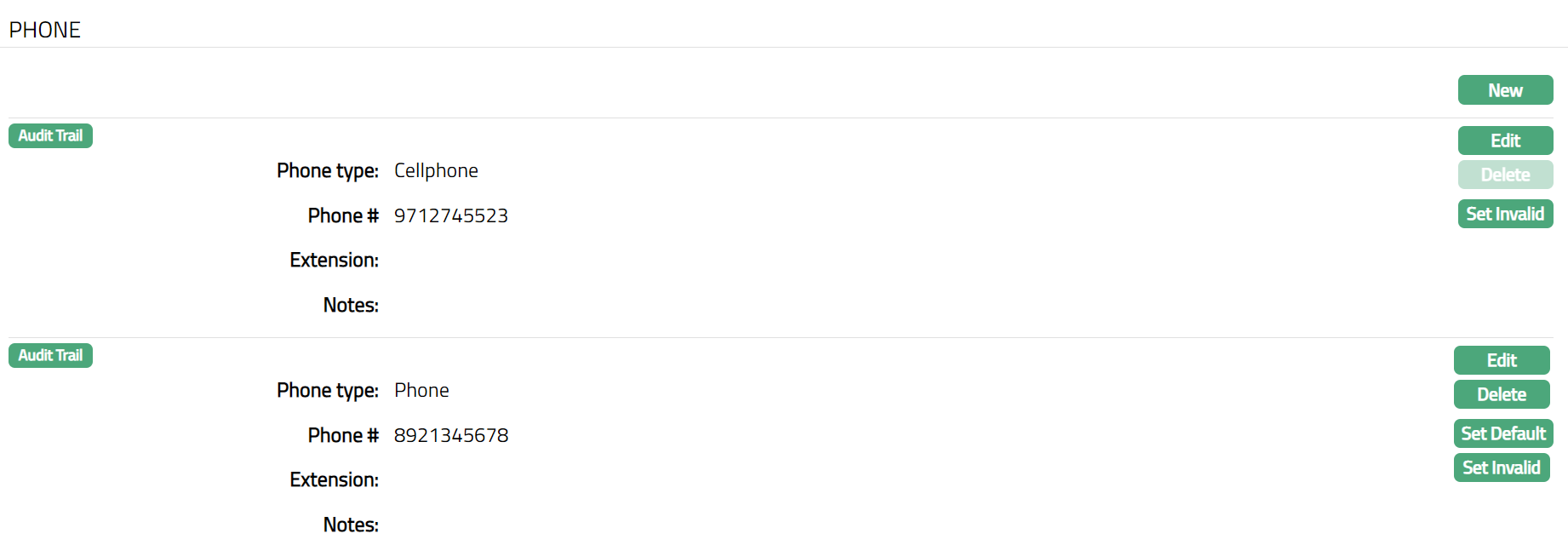The width and height of the screenshot is (1568, 545).
Task: Edit the Phone 8921345678 entry
Action: 1502,360
